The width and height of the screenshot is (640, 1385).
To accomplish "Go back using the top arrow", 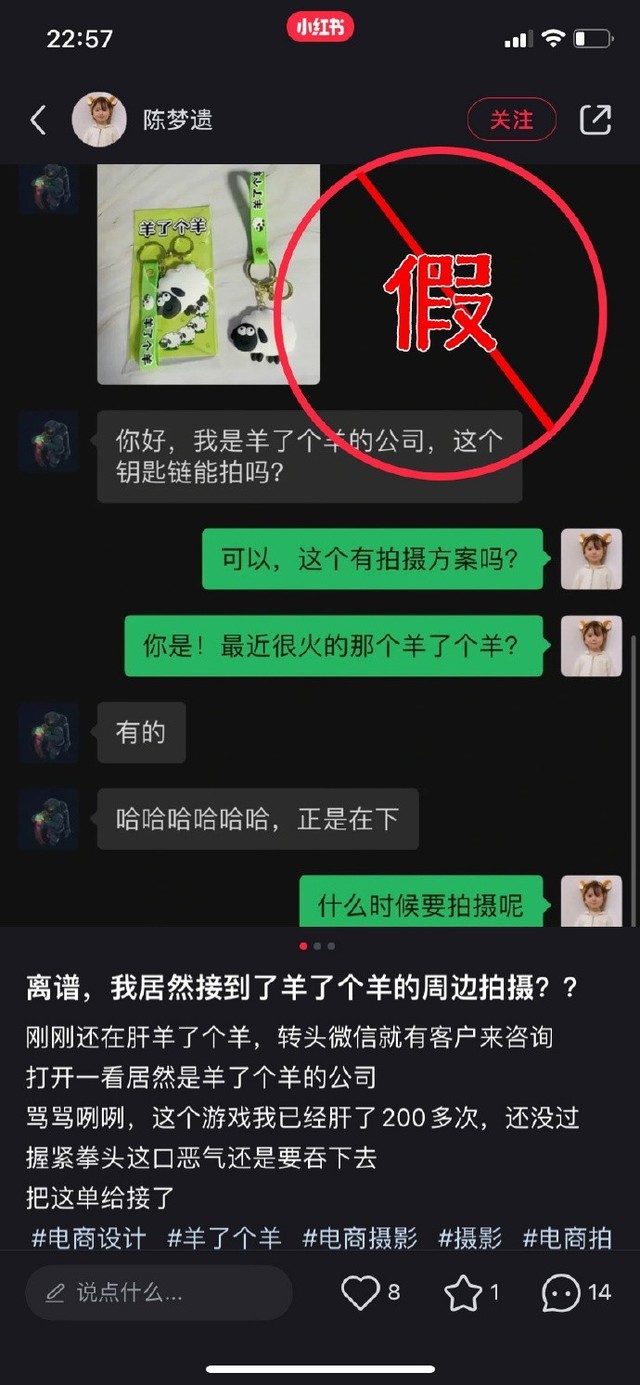I will [x=38, y=121].
